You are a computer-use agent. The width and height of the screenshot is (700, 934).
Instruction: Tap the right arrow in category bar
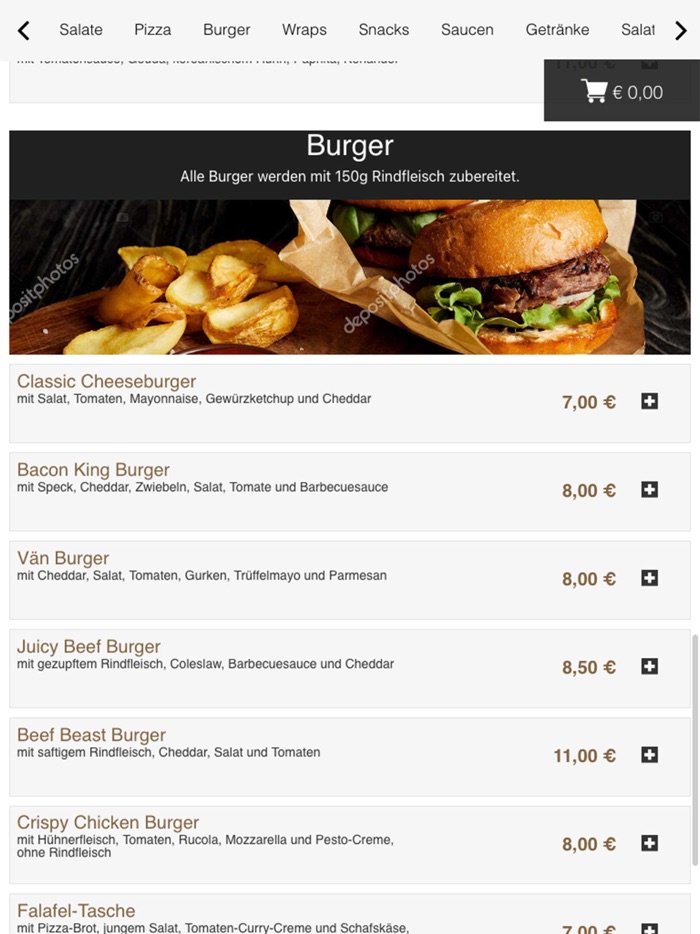coord(681,31)
